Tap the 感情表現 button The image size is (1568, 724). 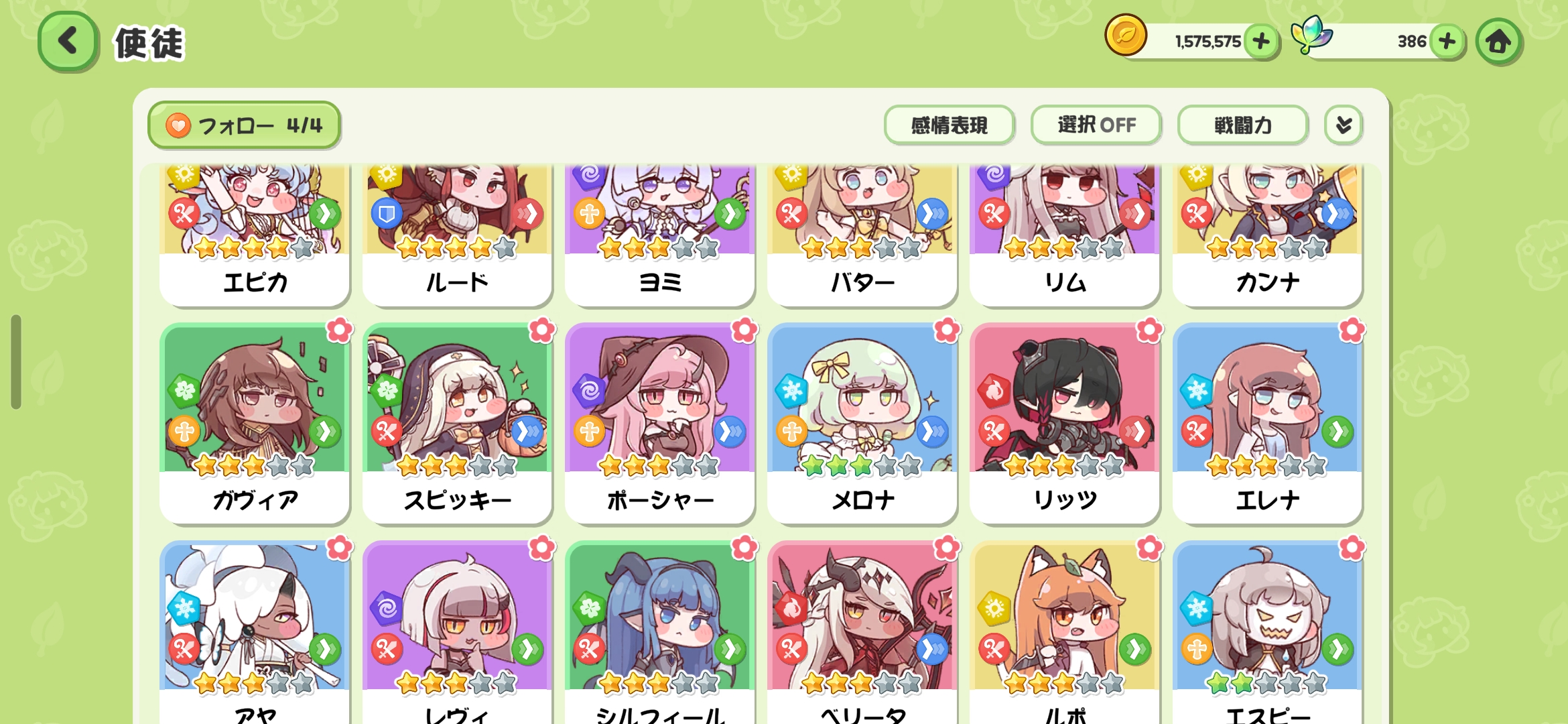(x=949, y=125)
